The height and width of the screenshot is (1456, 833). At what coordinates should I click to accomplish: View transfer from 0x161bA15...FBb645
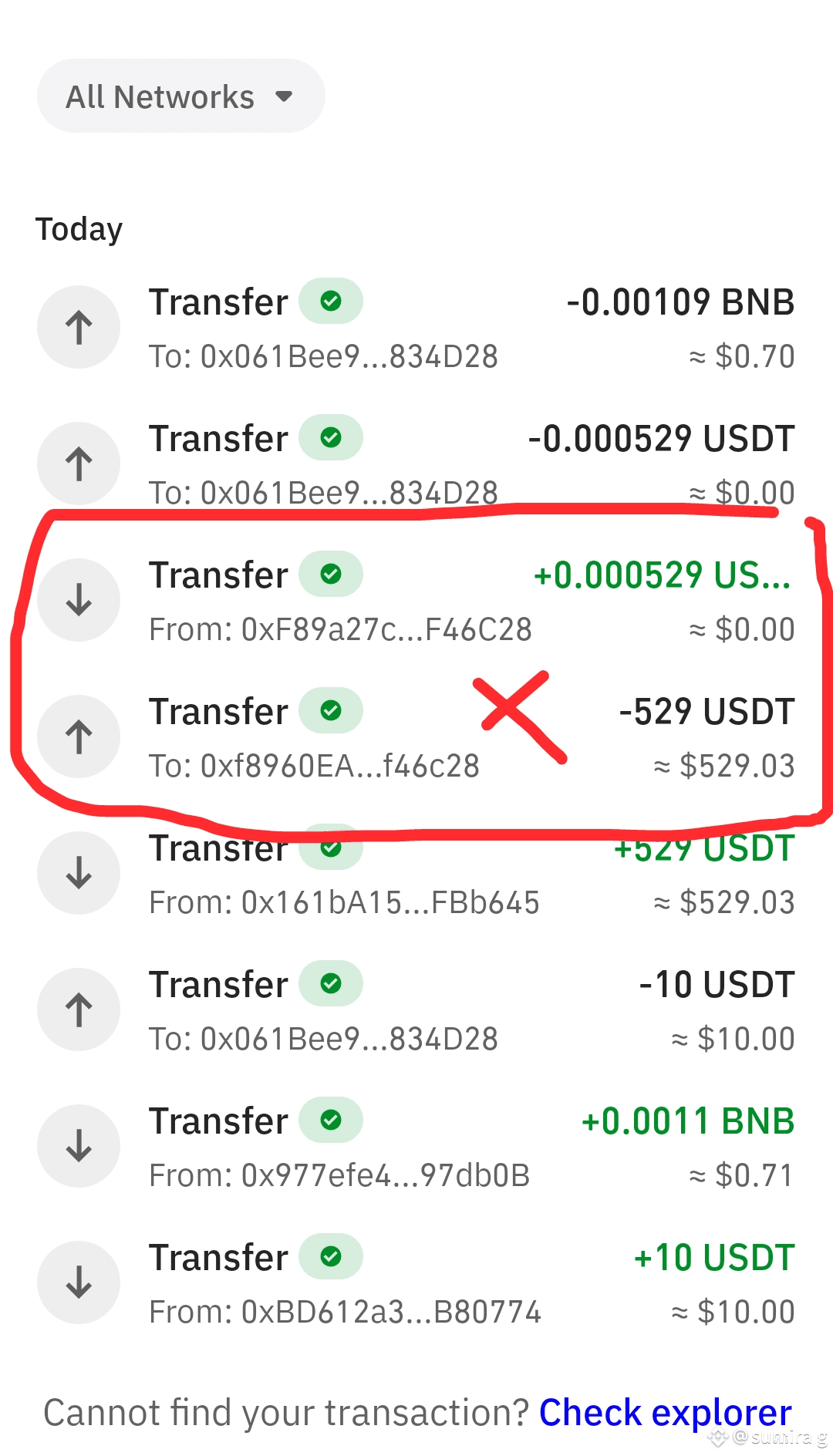pyautogui.click(x=416, y=874)
